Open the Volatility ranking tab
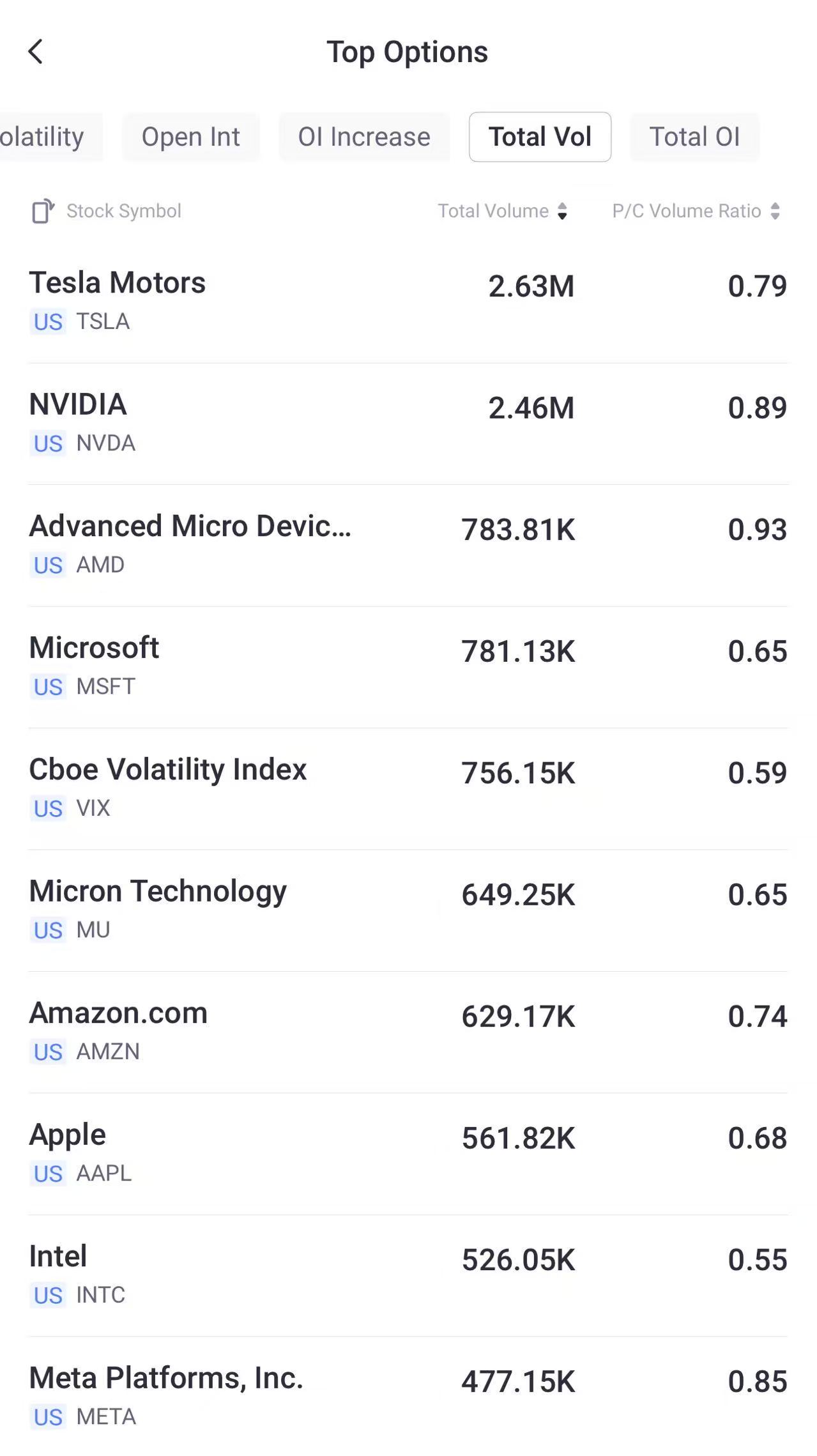817x1456 pixels. [x=42, y=137]
